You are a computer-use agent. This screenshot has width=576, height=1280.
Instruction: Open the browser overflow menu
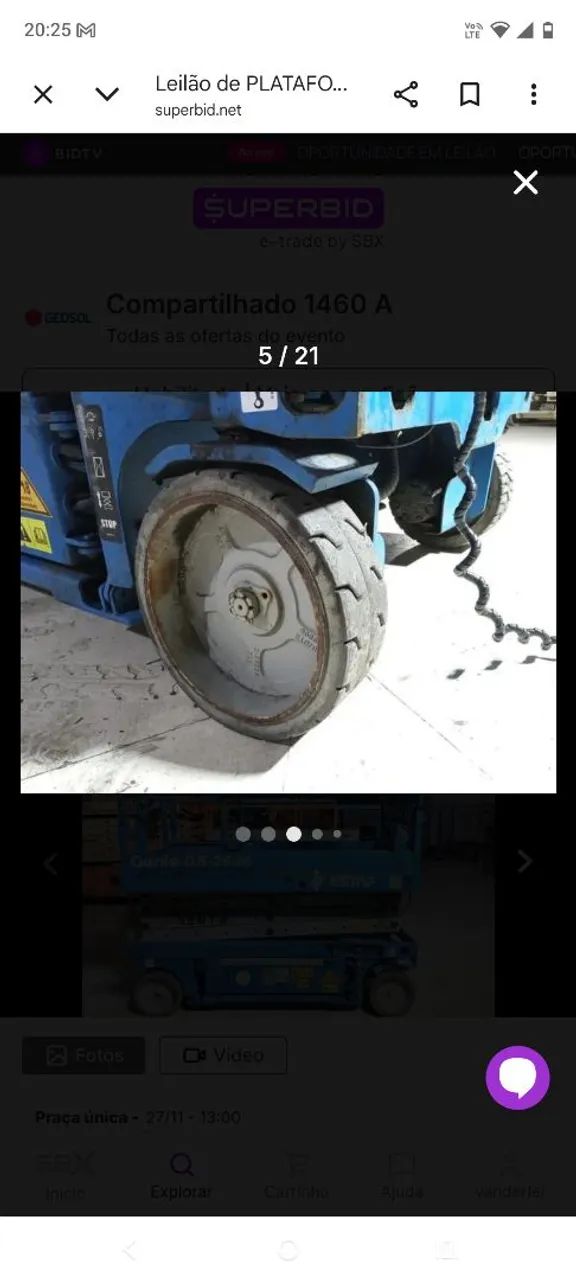click(x=534, y=94)
